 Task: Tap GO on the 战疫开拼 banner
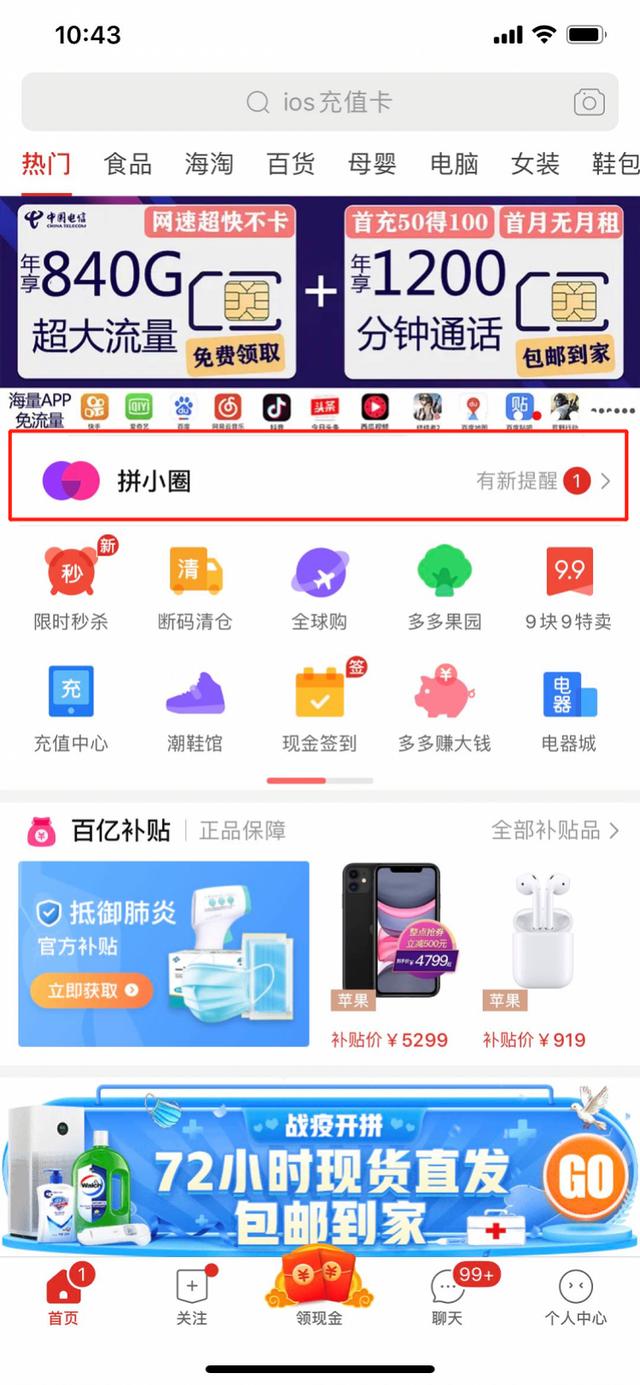point(584,1178)
